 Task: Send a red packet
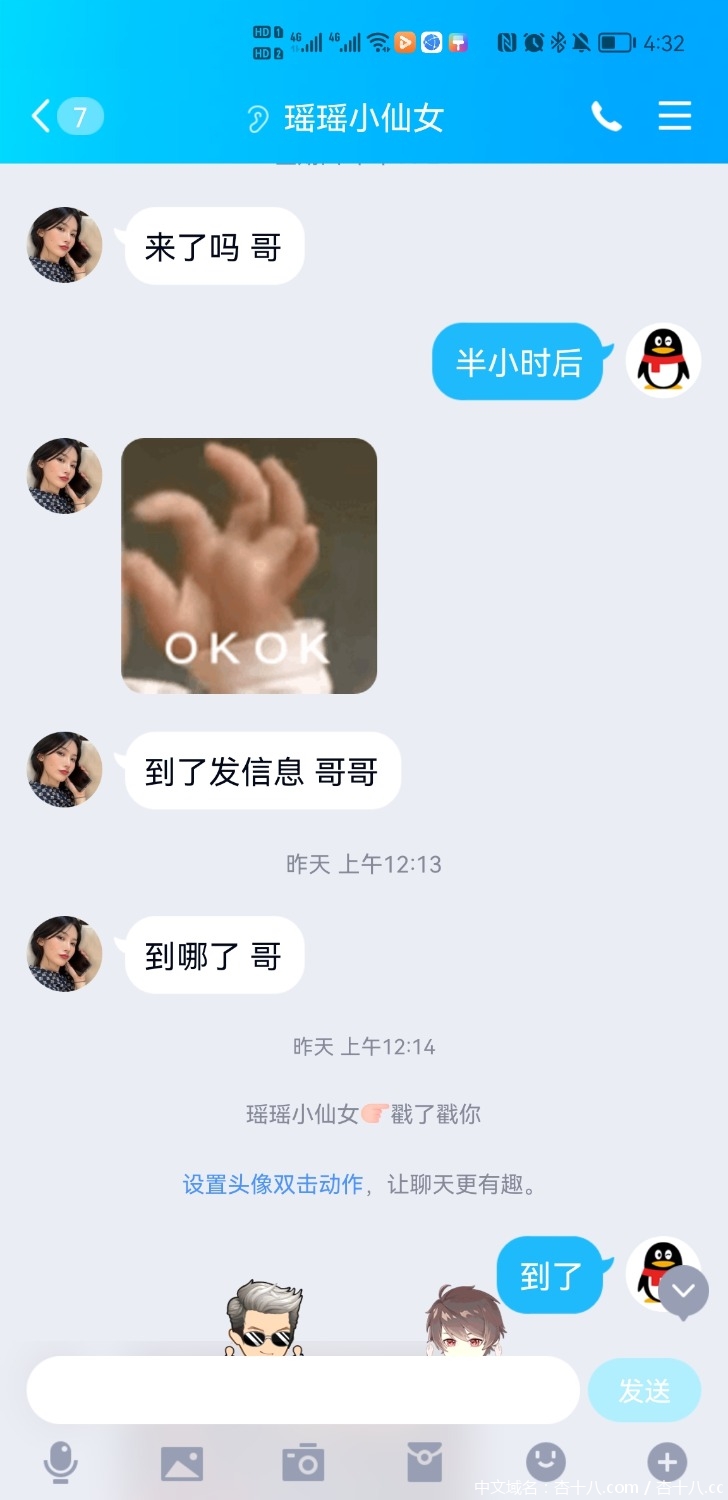click(424, 1462)
